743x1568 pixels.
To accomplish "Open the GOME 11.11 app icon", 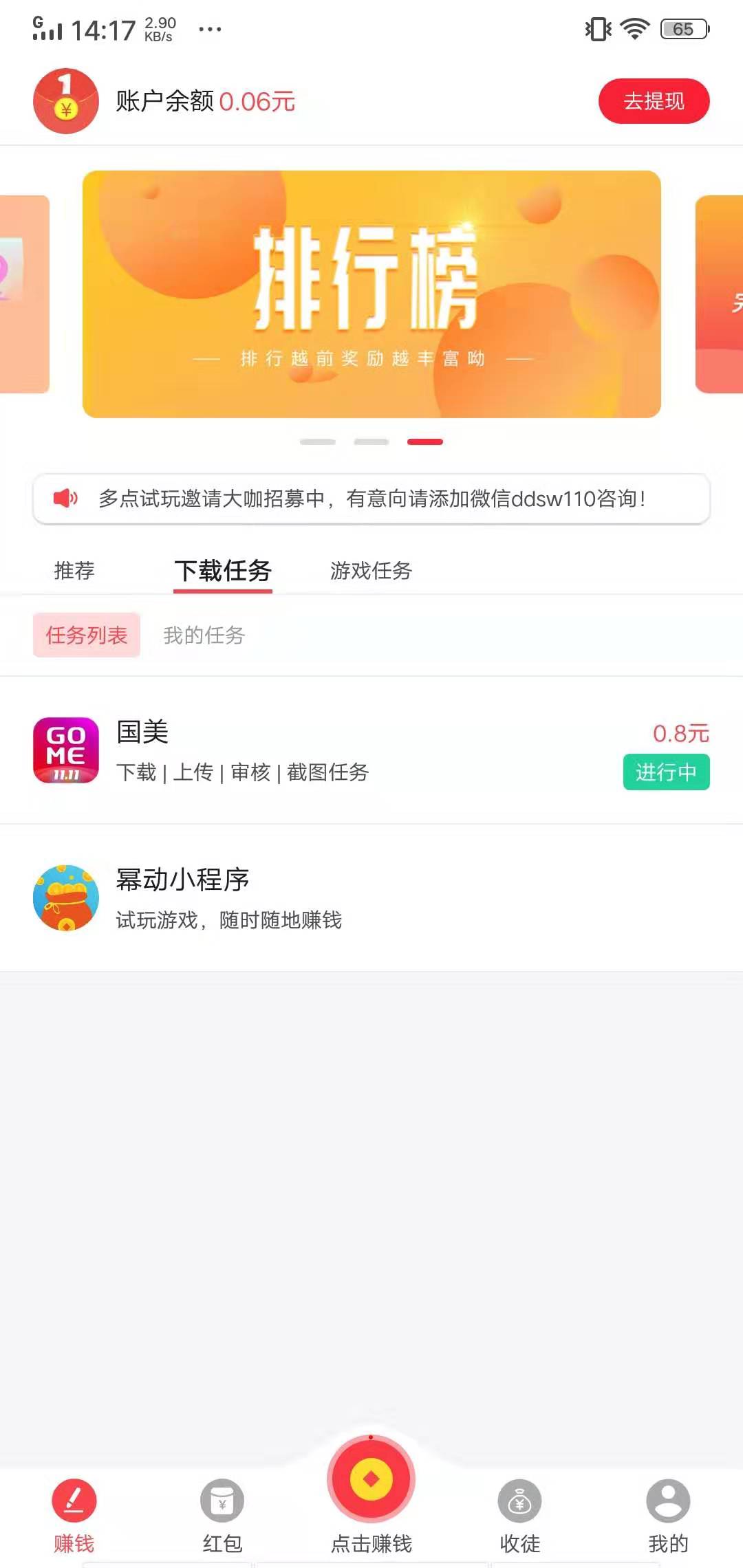I will [x=66, y=751].
